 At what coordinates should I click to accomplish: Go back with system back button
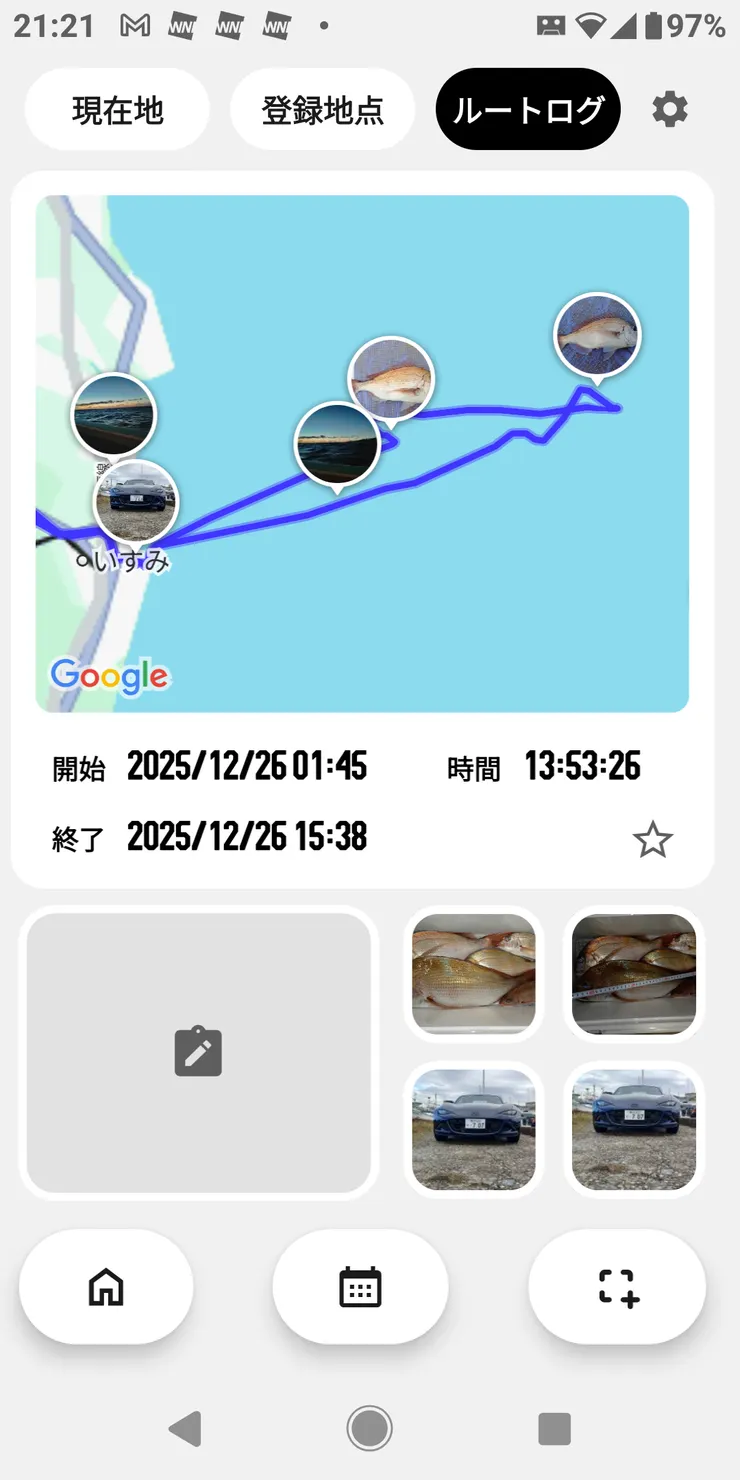click(185, 1428)
